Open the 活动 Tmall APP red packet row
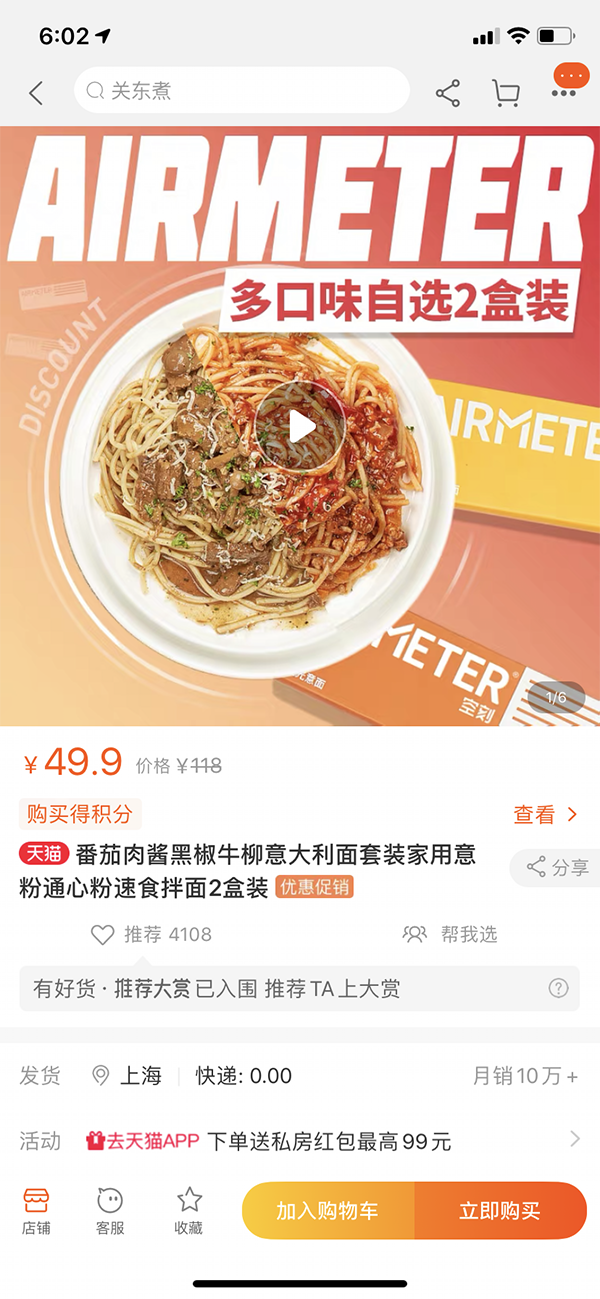Image resolution: width=600 pixels, height=1299 pixels. 300,1141
